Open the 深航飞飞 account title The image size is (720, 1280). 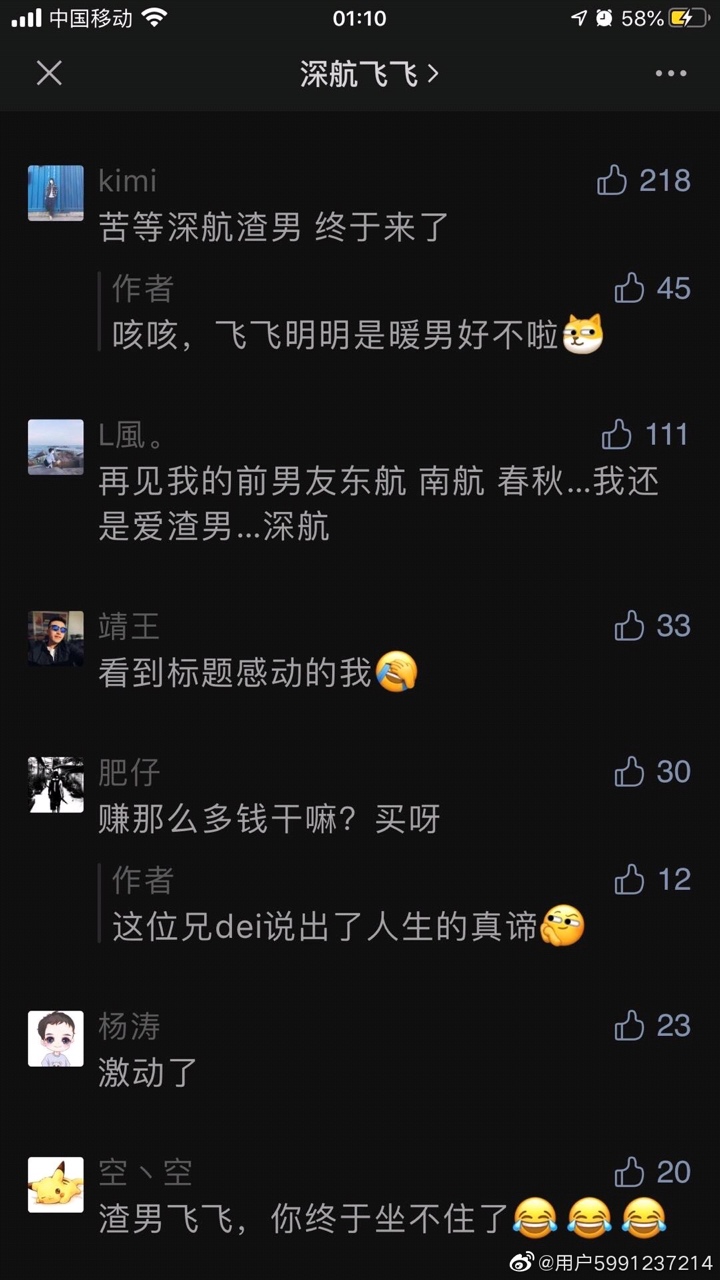pos(369,74)
